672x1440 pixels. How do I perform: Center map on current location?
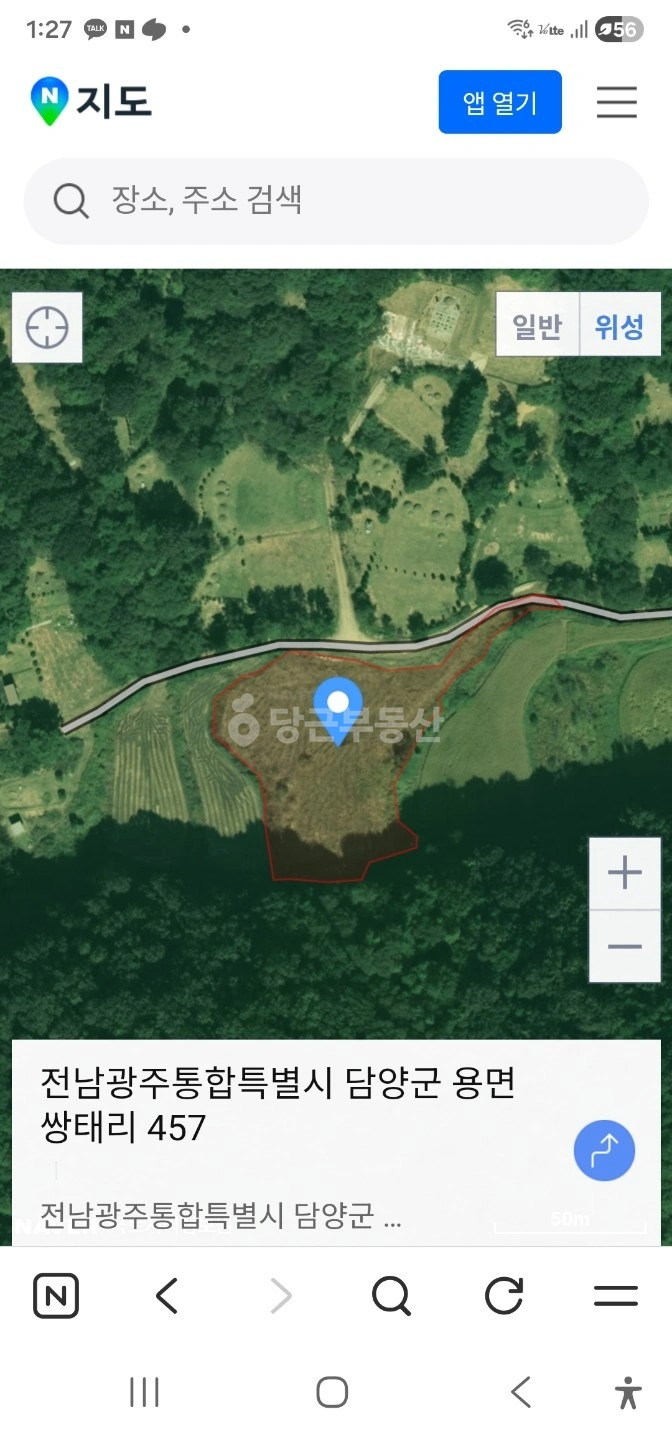tap(47, 327)
